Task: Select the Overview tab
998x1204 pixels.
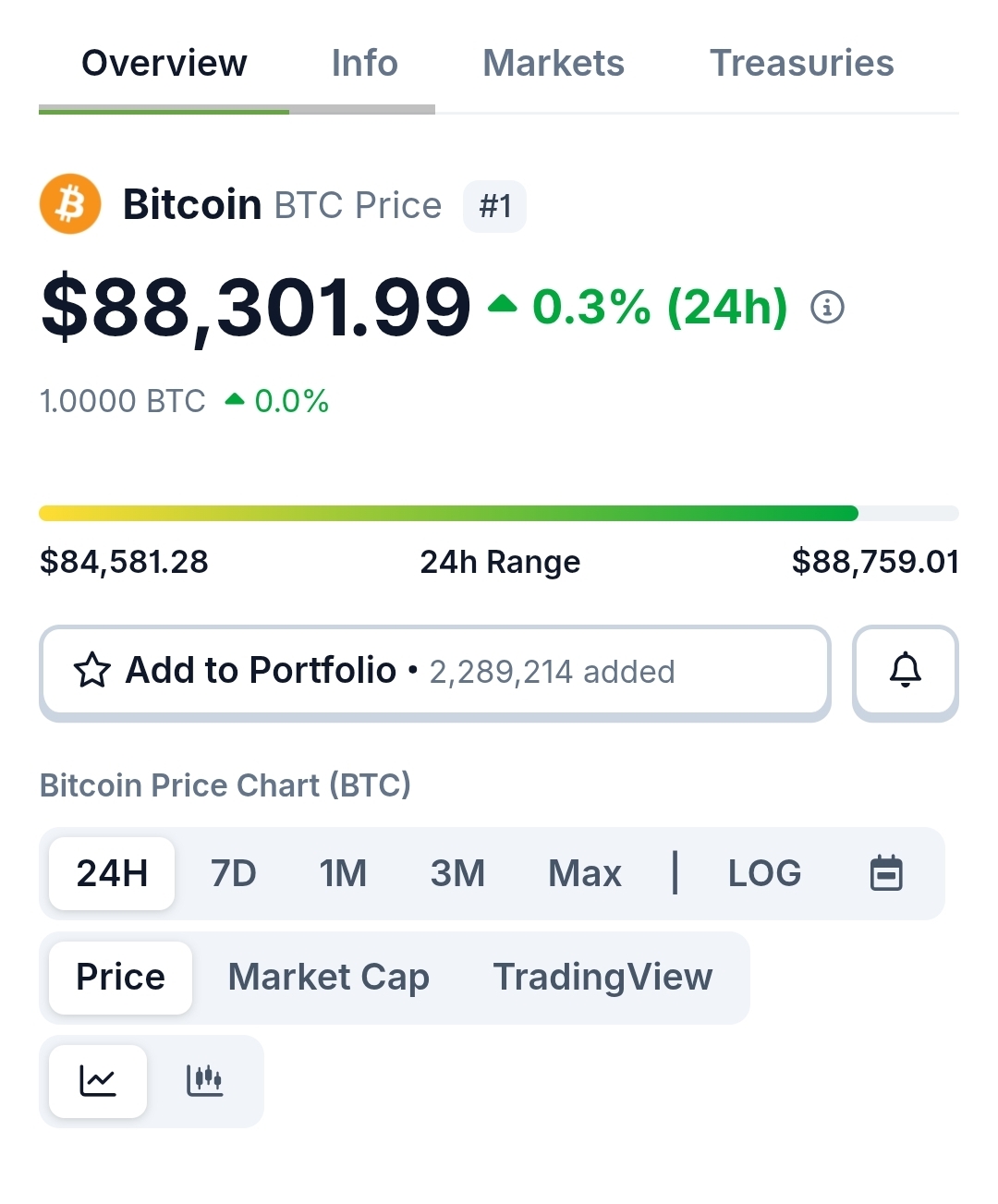Action: 164,64
